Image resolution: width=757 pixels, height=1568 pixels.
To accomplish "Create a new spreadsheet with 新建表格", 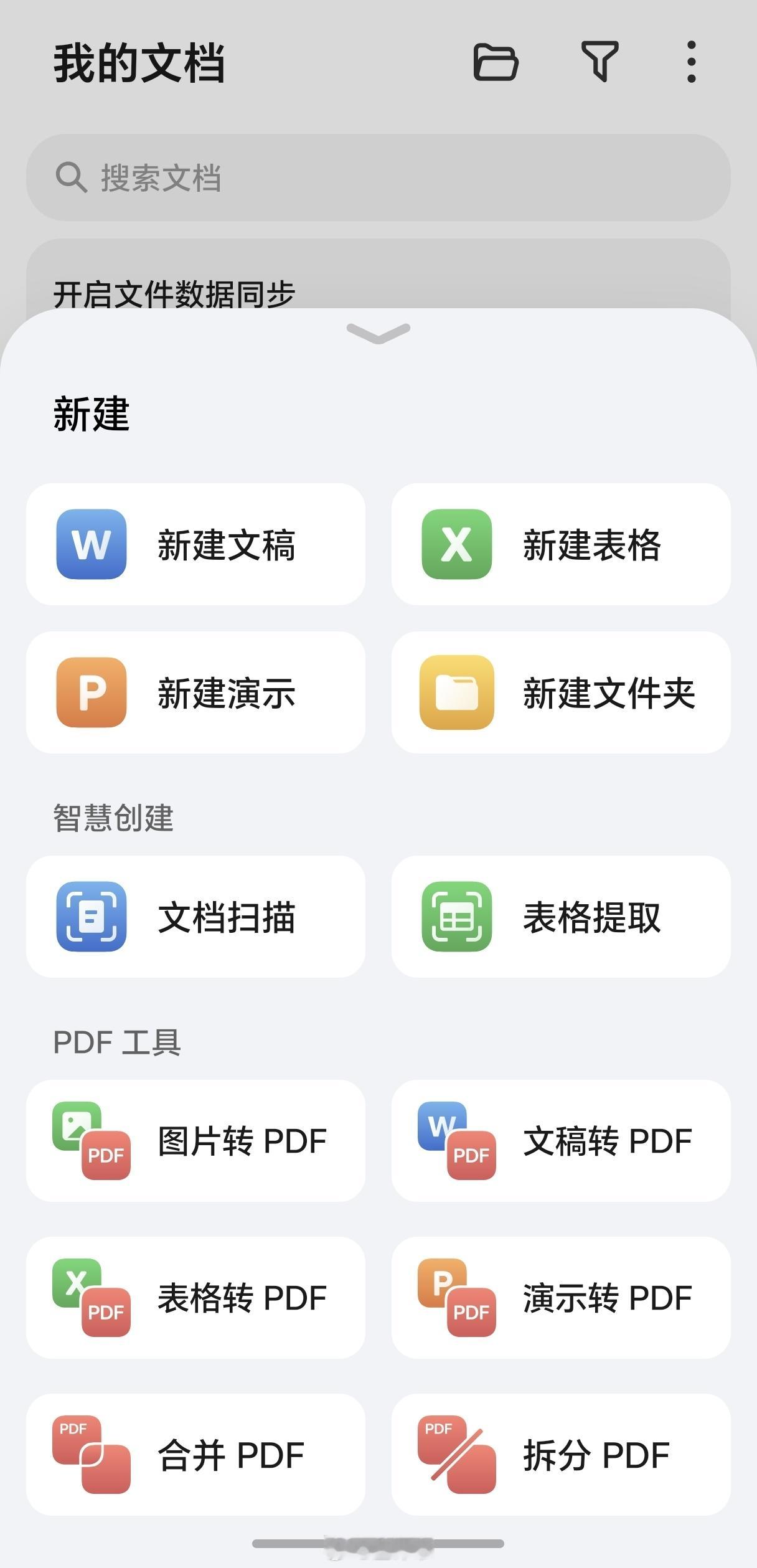I will [560, 544].
